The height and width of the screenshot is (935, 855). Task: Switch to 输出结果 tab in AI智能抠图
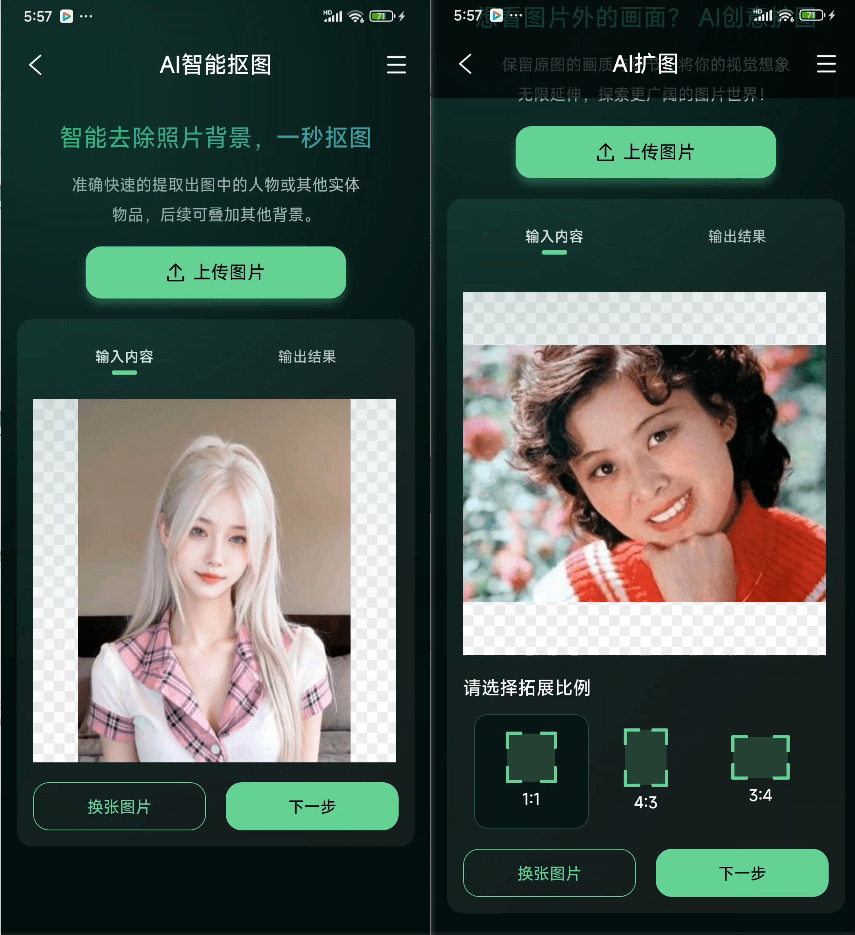307,357
